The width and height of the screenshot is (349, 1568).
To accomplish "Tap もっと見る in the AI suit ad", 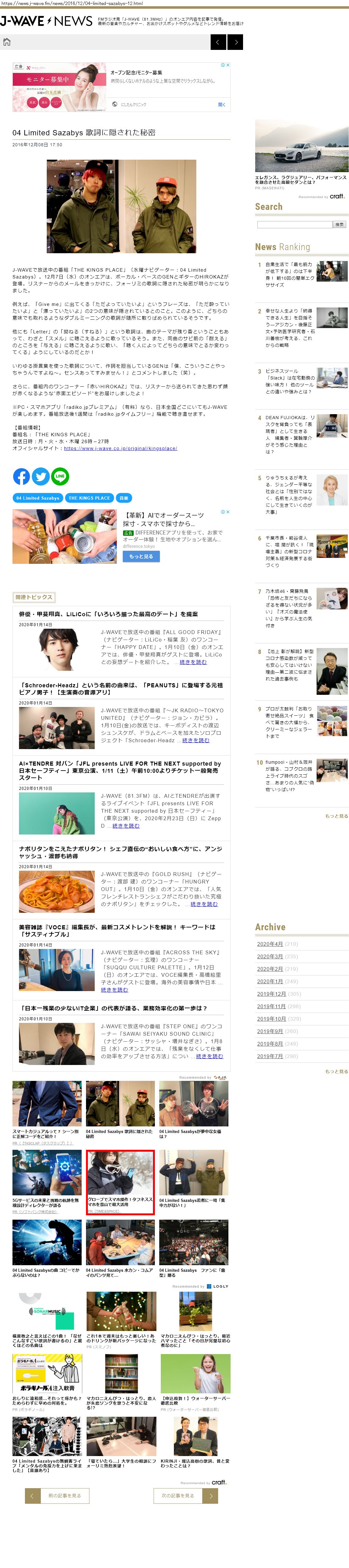I will click(141, 556).
